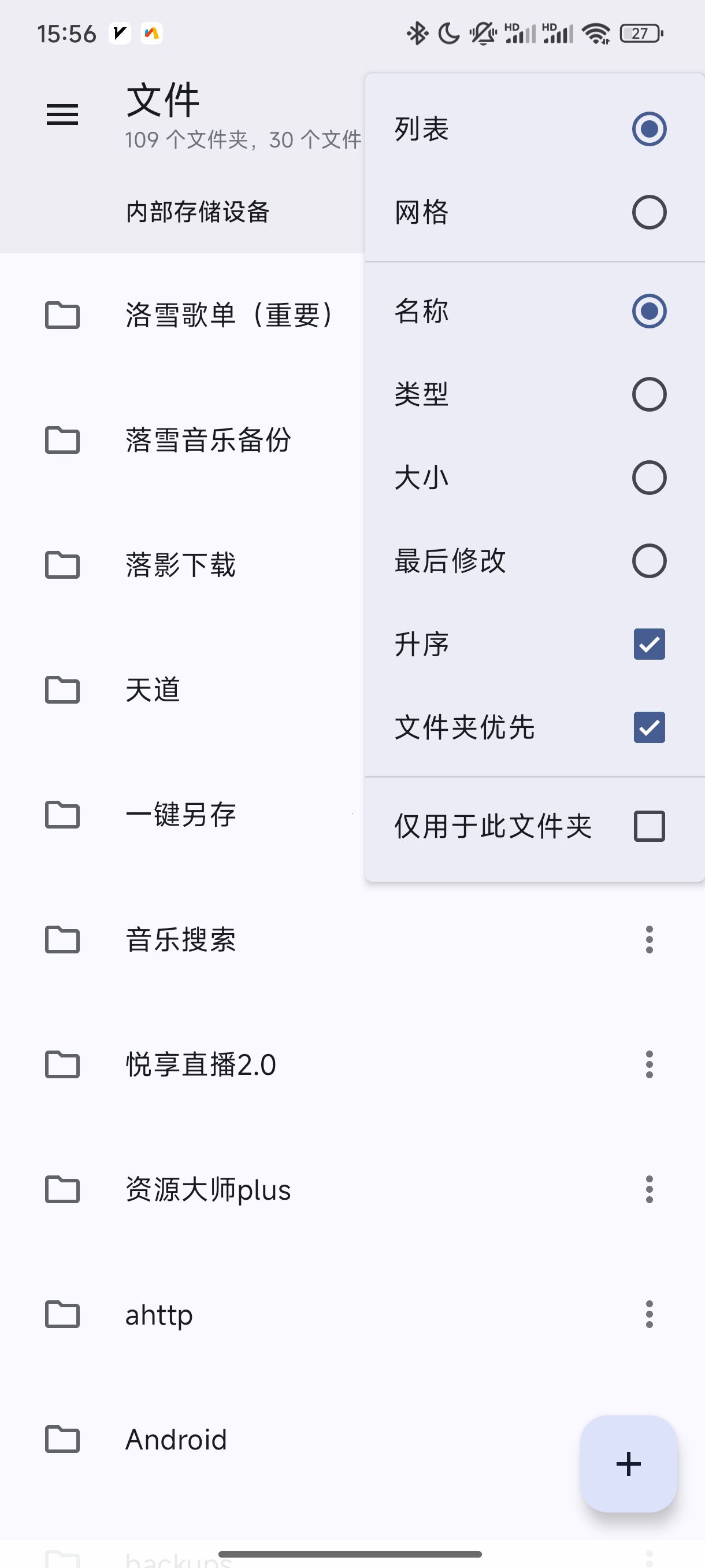This screenshot has width=705, height=1568.
Task: Show more options for 悦享直播2.0
Action: pyautogui.click(x=649, y=1064)
